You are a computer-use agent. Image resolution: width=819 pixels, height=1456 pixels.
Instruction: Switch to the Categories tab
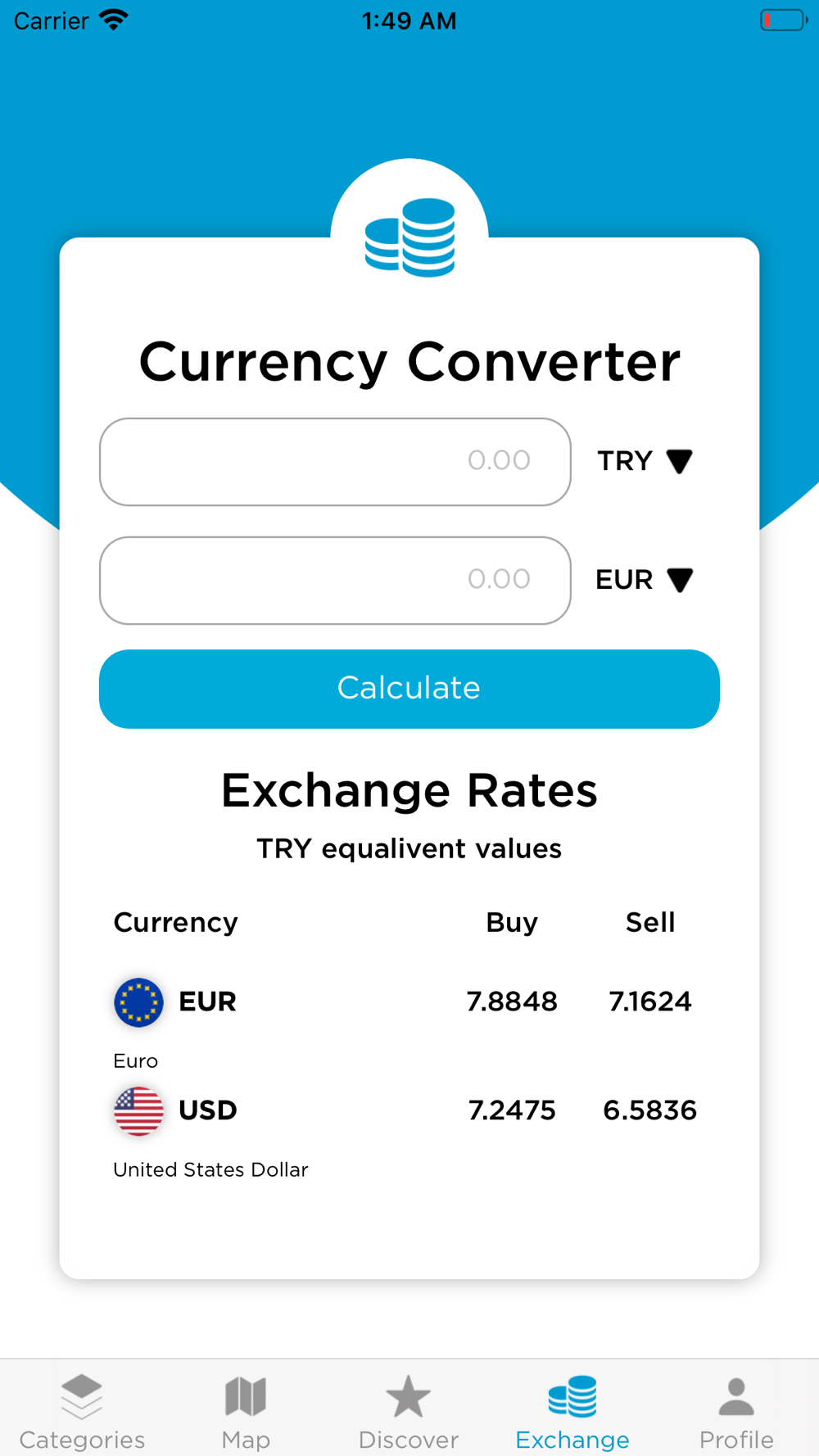82,1412
